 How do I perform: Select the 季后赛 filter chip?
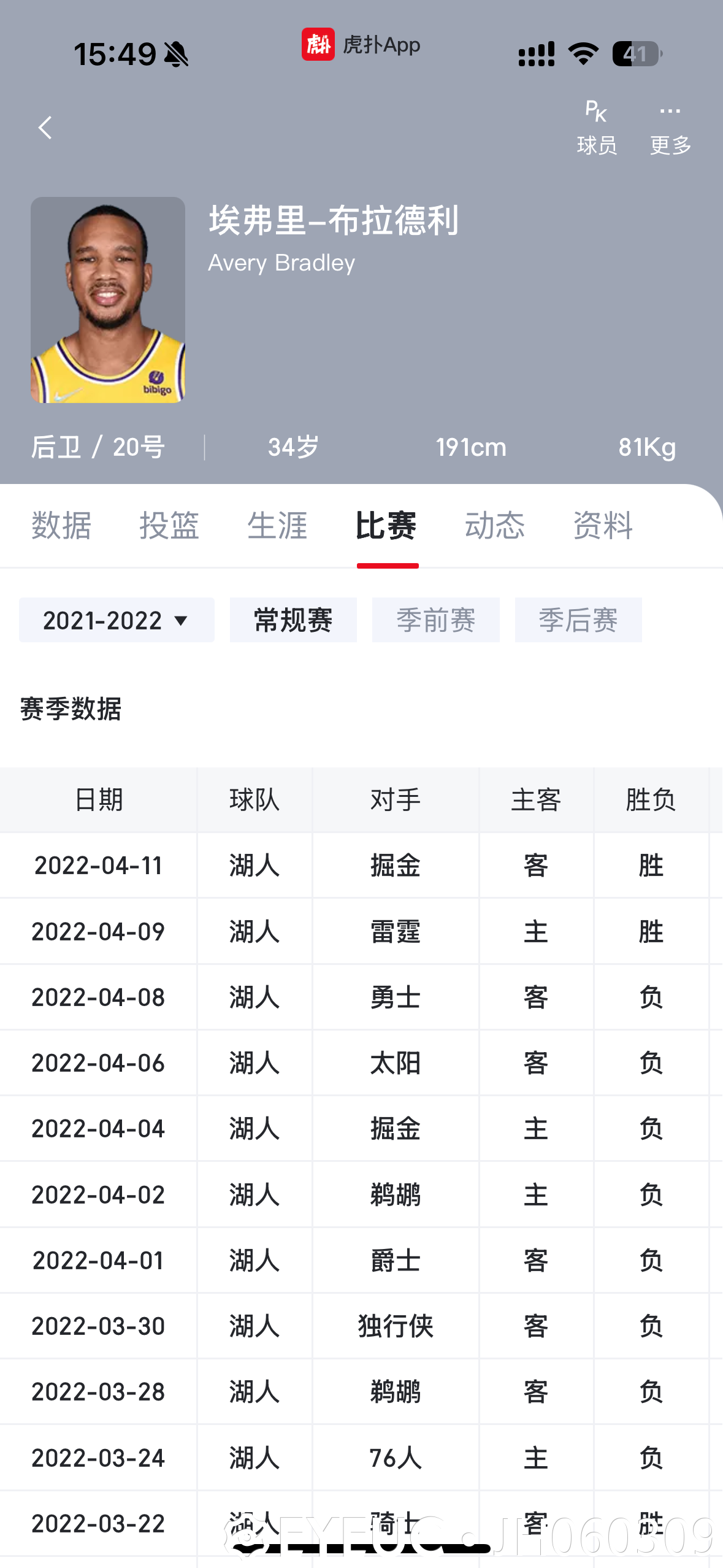click(x=578, y=620)
